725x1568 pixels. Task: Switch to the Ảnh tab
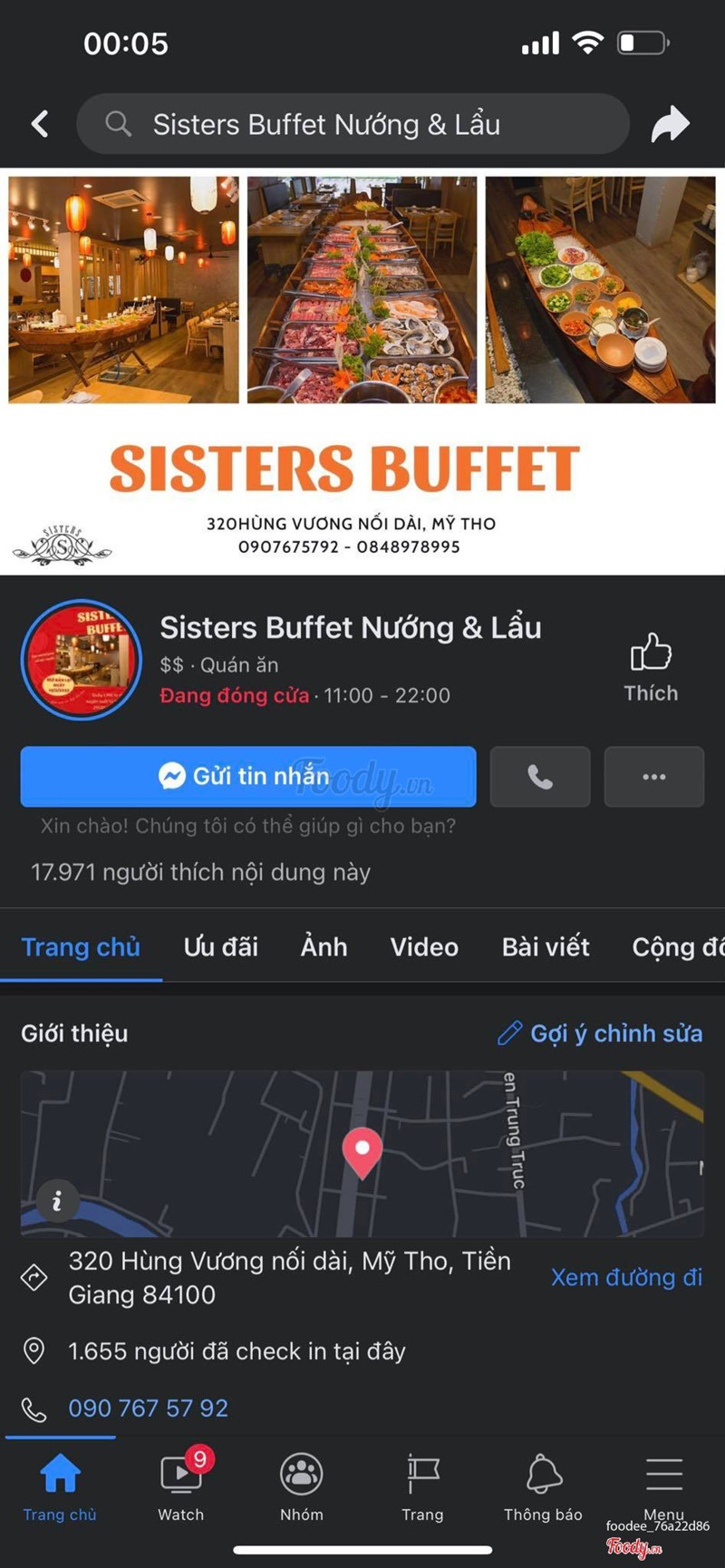pyautogui.click(x=324, y=947)
